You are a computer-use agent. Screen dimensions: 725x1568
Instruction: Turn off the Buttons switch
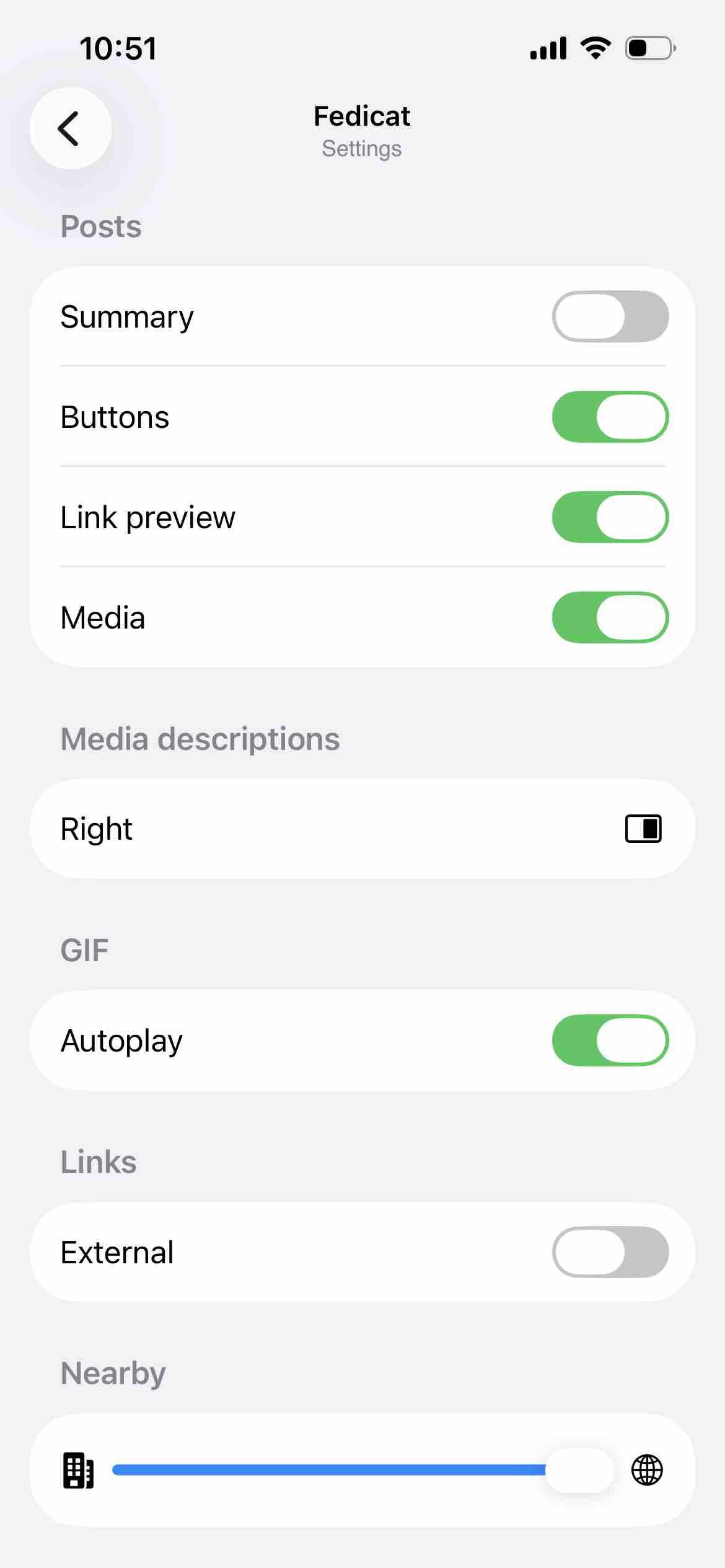[x=610, y=417]
